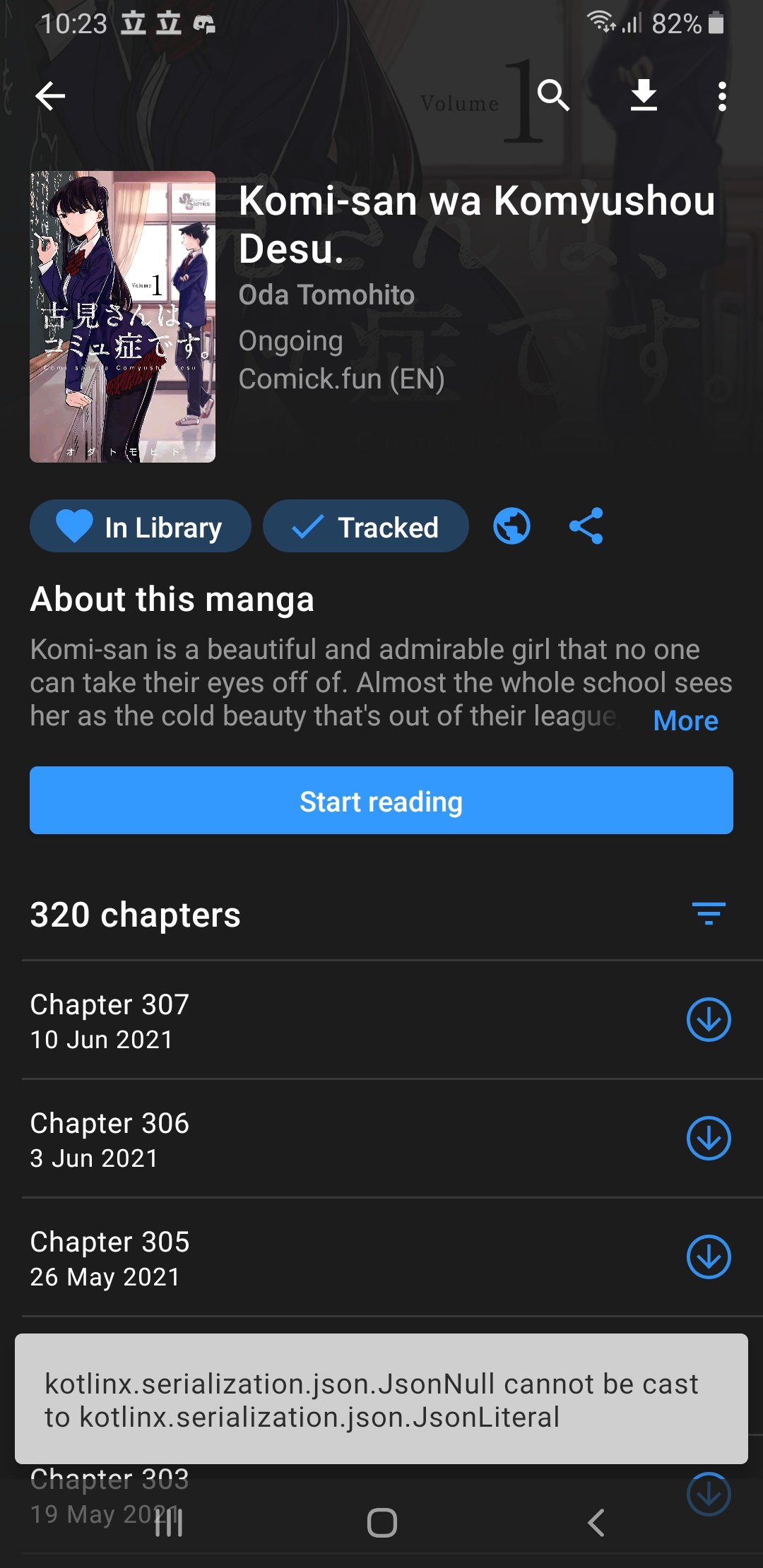Viewport: 763px width, 1568px height.
Task: Go back using the top-left arrow
Action: (50, 96)
